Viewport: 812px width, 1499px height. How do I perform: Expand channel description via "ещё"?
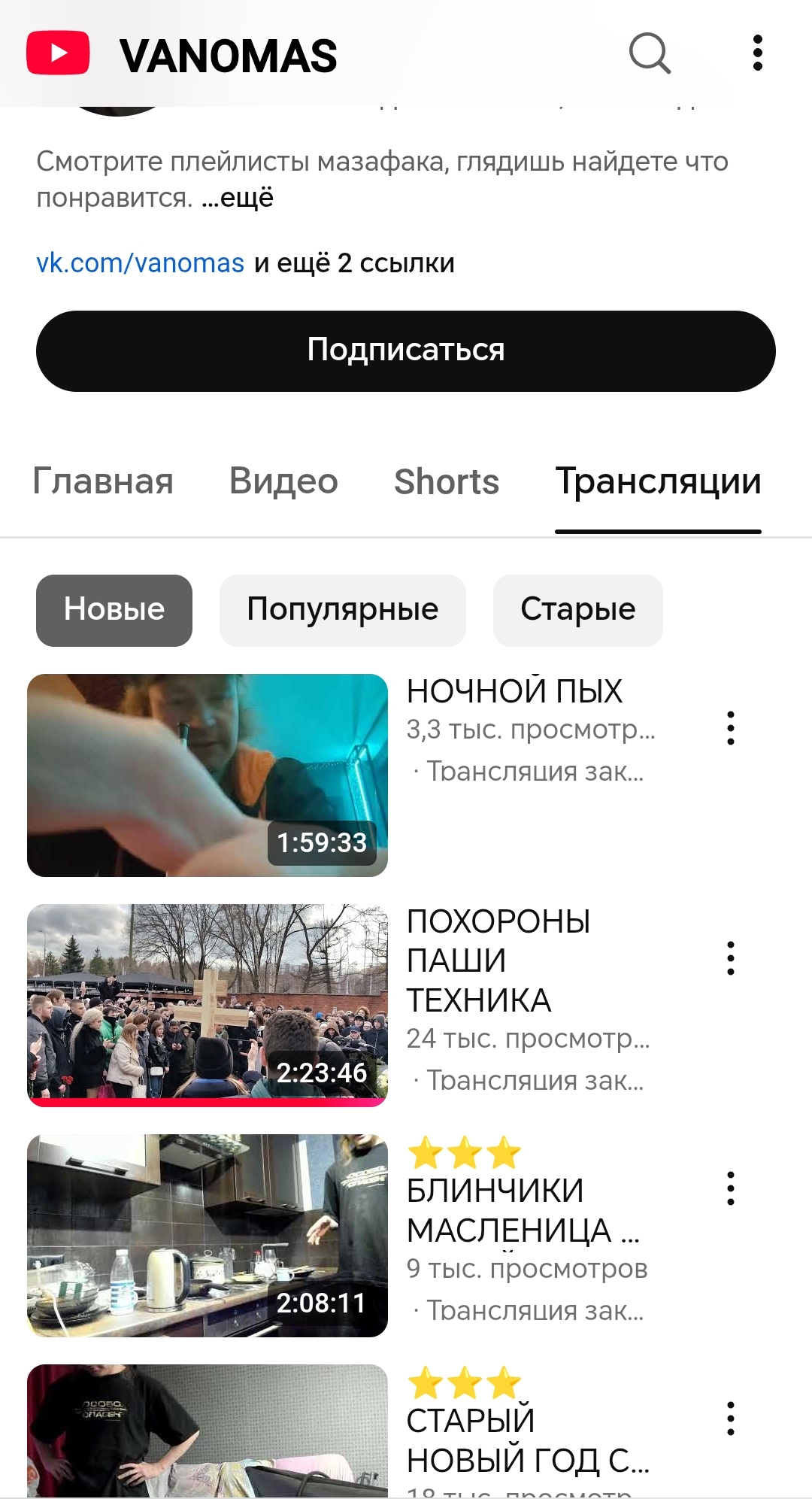coord(238,198)
